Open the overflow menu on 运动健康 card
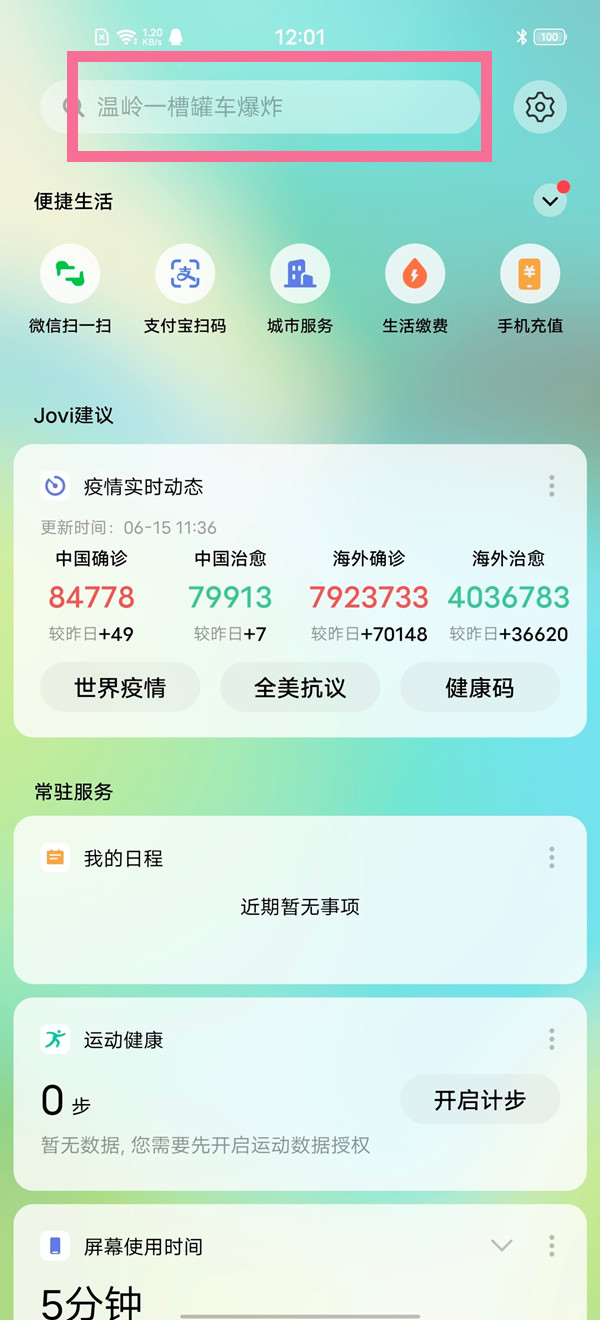Viewport: 600px width, 1320px height. point(551,1039)
